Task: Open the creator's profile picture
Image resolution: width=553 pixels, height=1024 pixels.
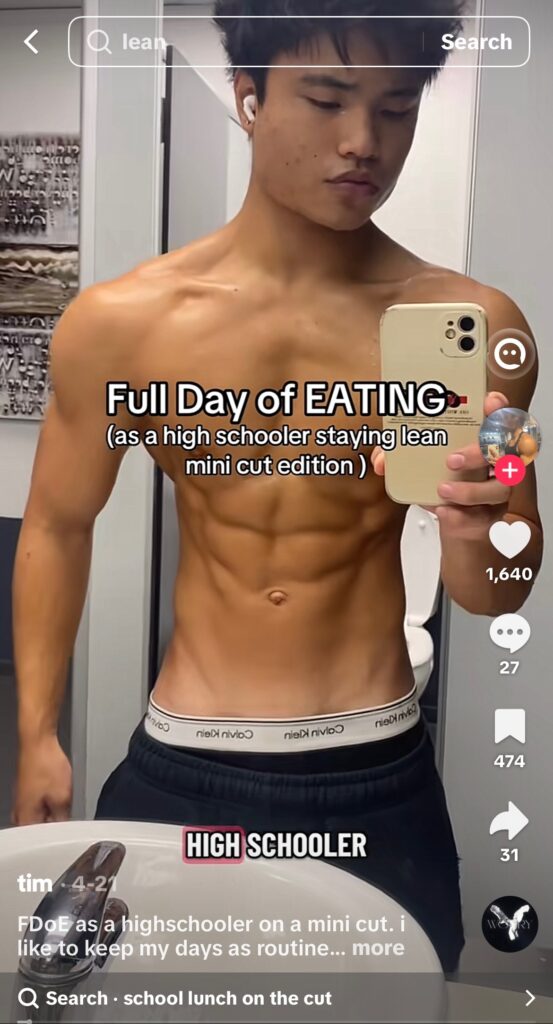Action: click(510, 438)
